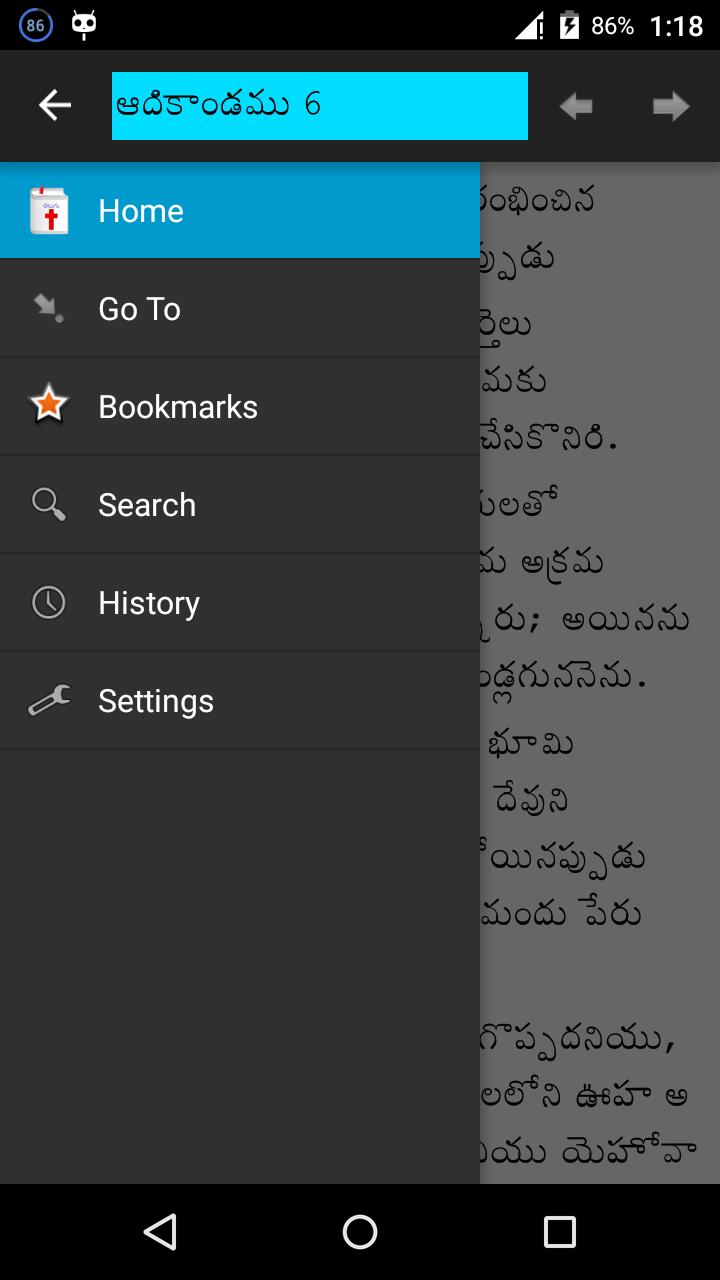Tap the system home button
The height and width of the screenshot is (1280, 720).
point(360,1232)
